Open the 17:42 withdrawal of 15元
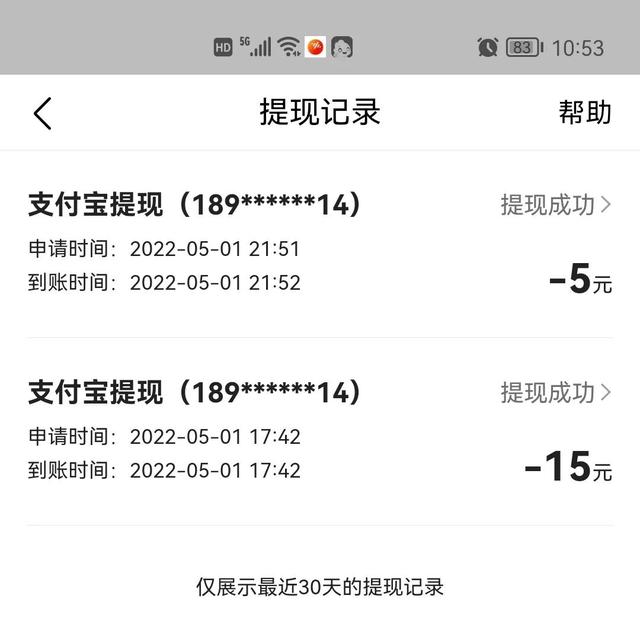Screen dimensions: 640x624 [x=320, y=431]
